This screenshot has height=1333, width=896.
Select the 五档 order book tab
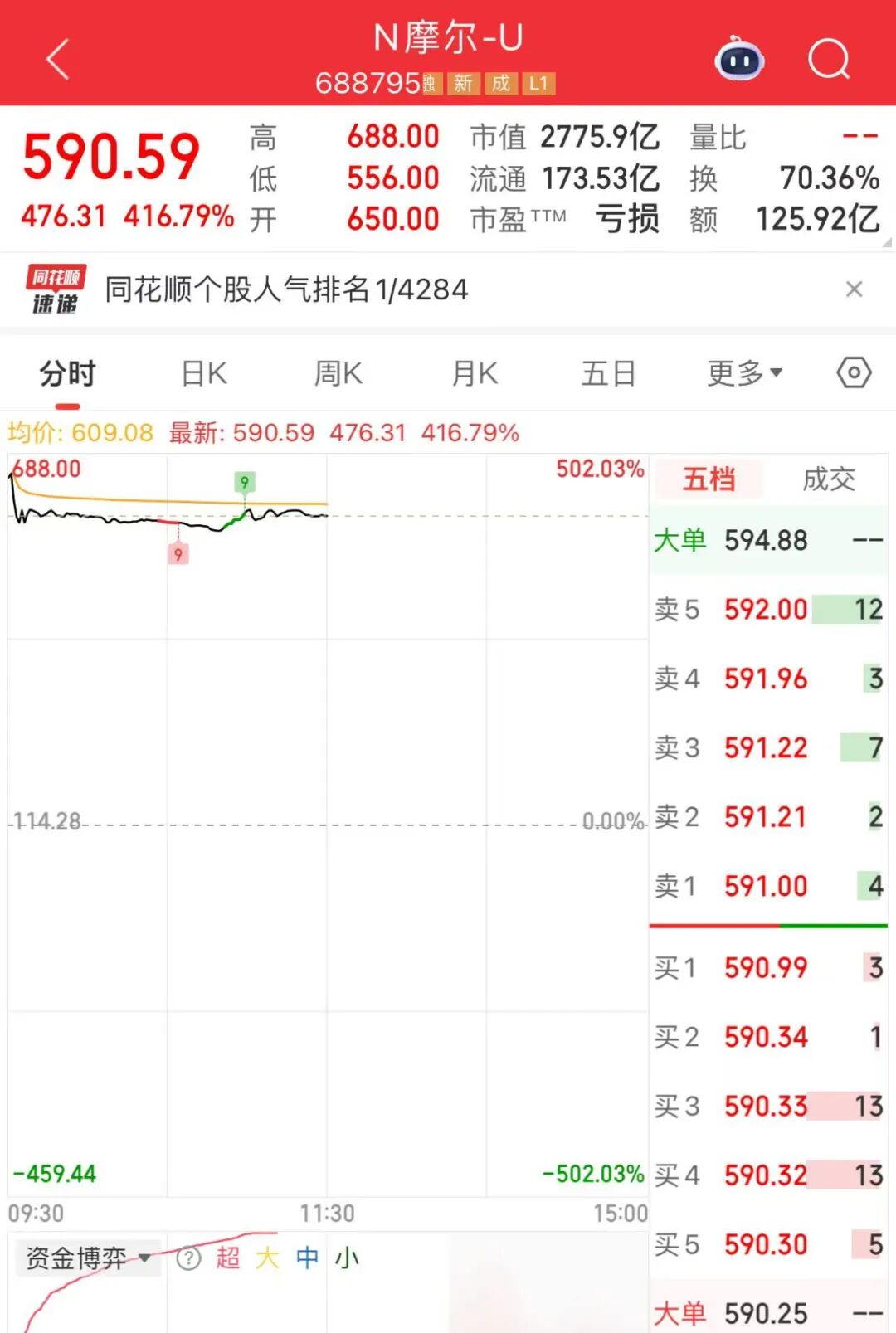pyautogui.click(x=709, y=479)
